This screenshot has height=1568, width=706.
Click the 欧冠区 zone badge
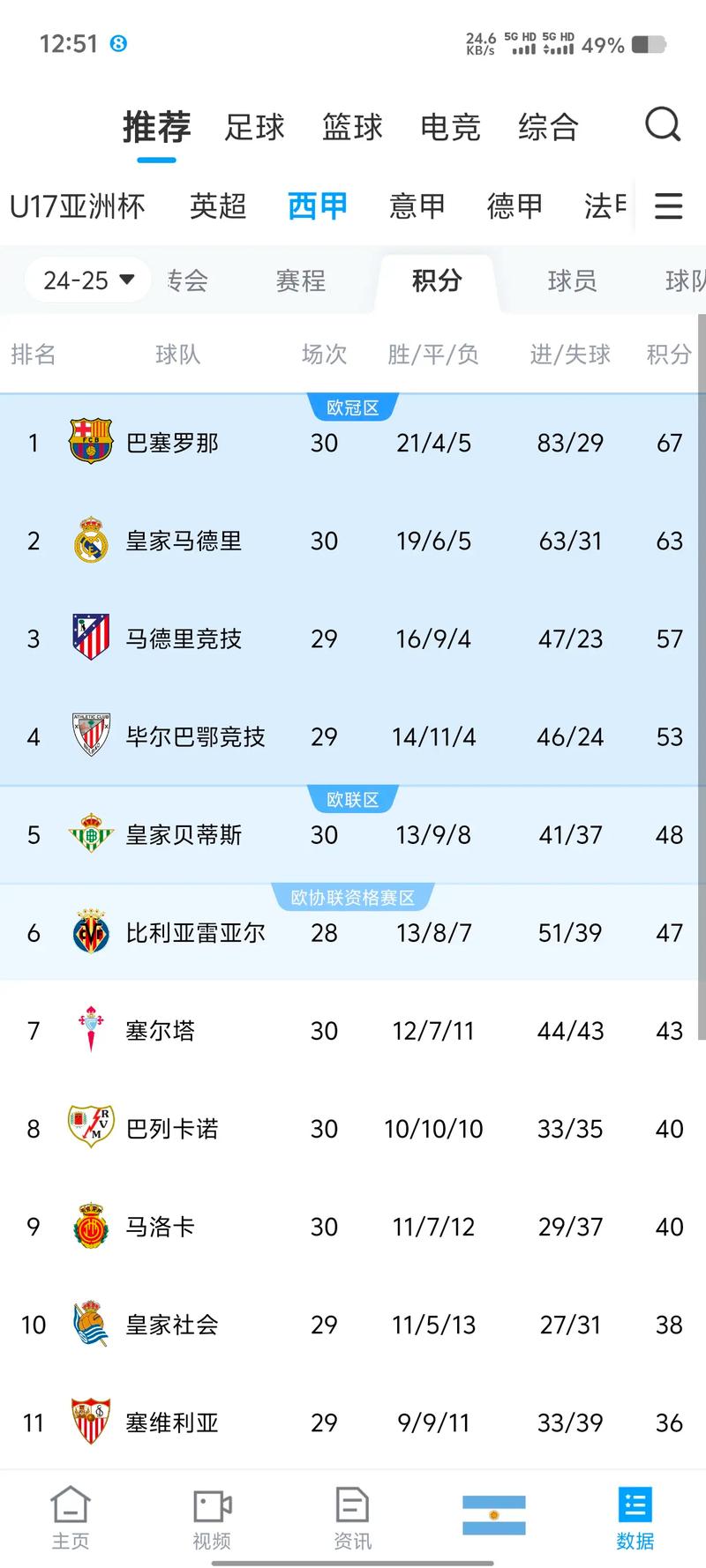(x=353, y=407)
